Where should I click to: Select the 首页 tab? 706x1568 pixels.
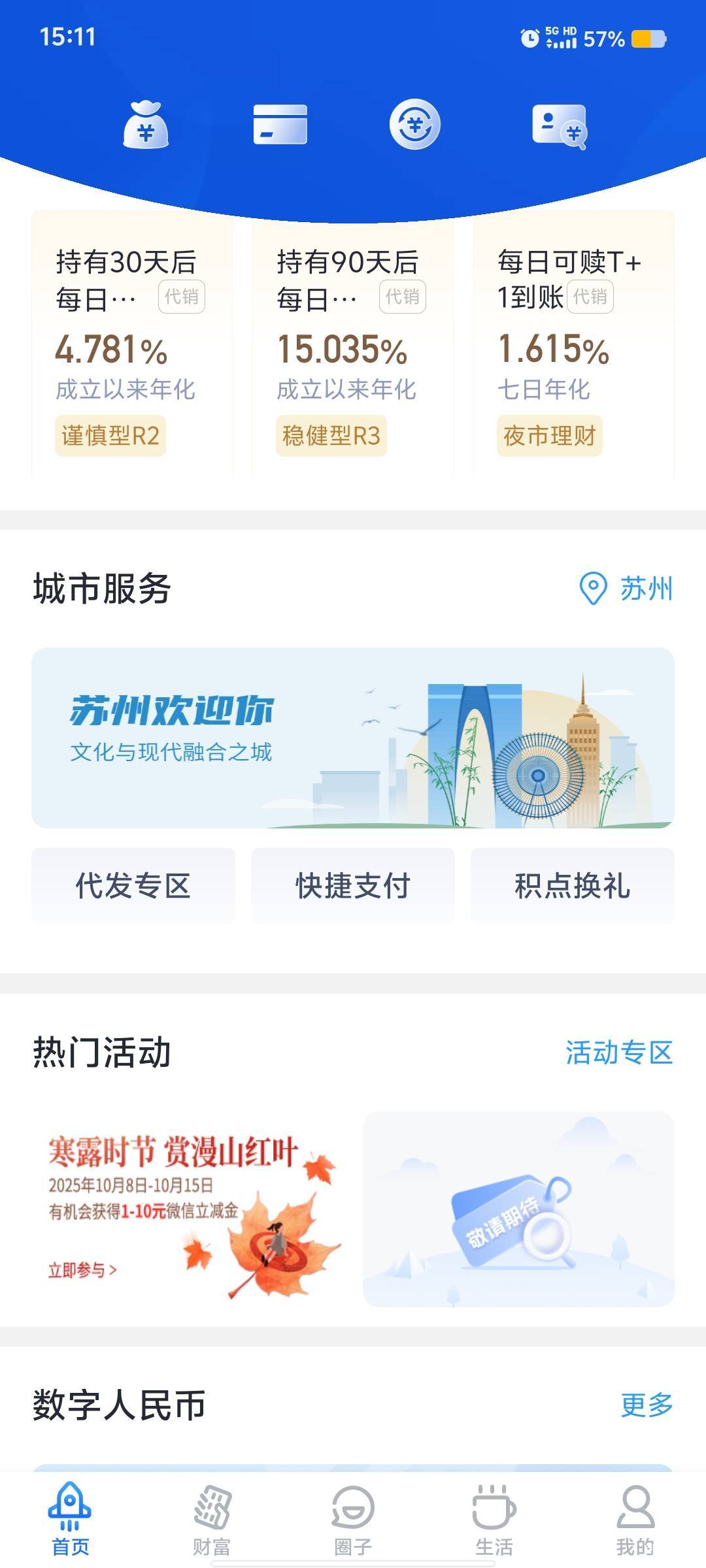pyautogui.click(x=70, y=1520)
